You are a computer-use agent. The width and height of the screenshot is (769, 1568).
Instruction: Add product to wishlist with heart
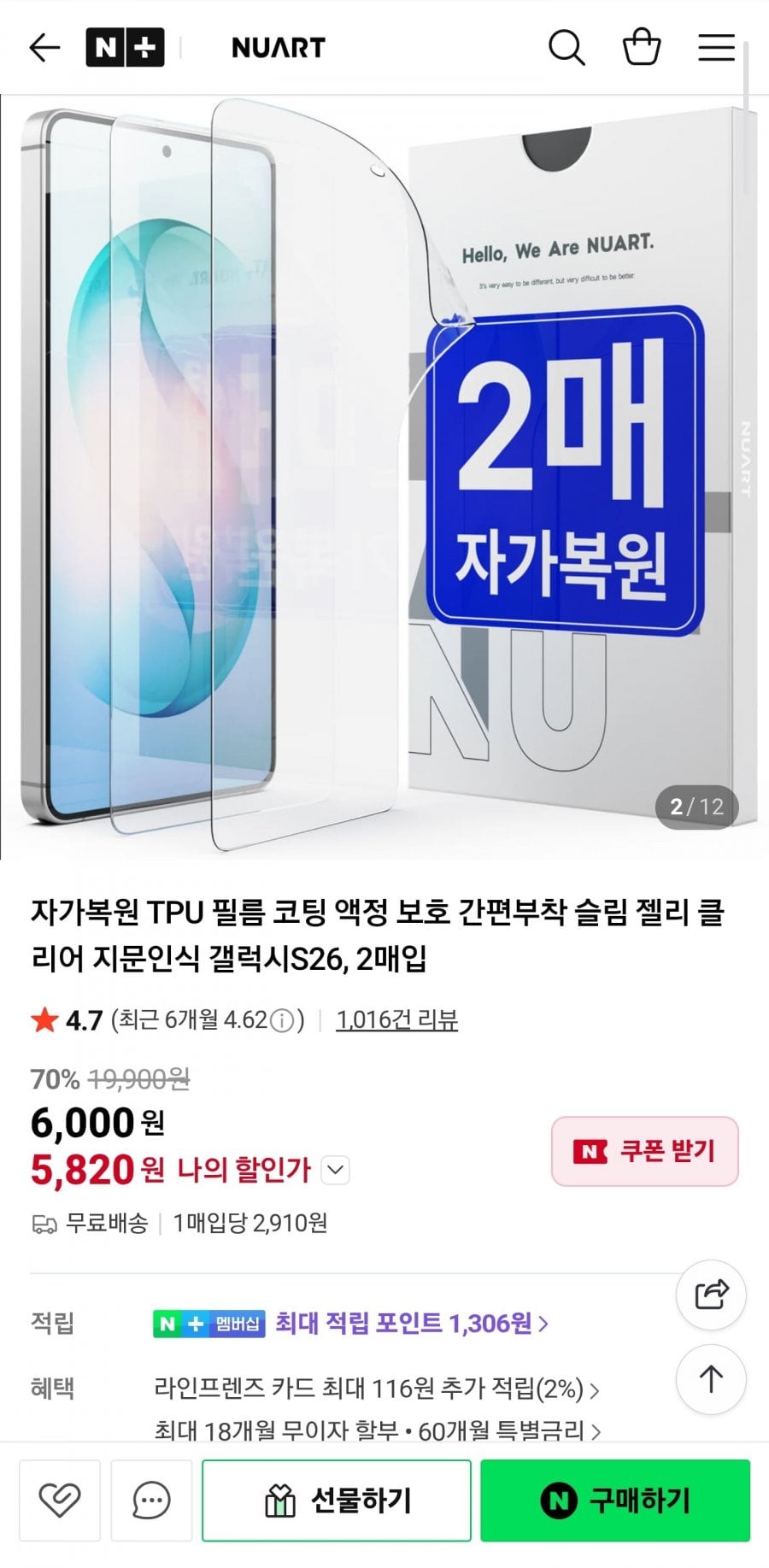tap(60, 1500)
